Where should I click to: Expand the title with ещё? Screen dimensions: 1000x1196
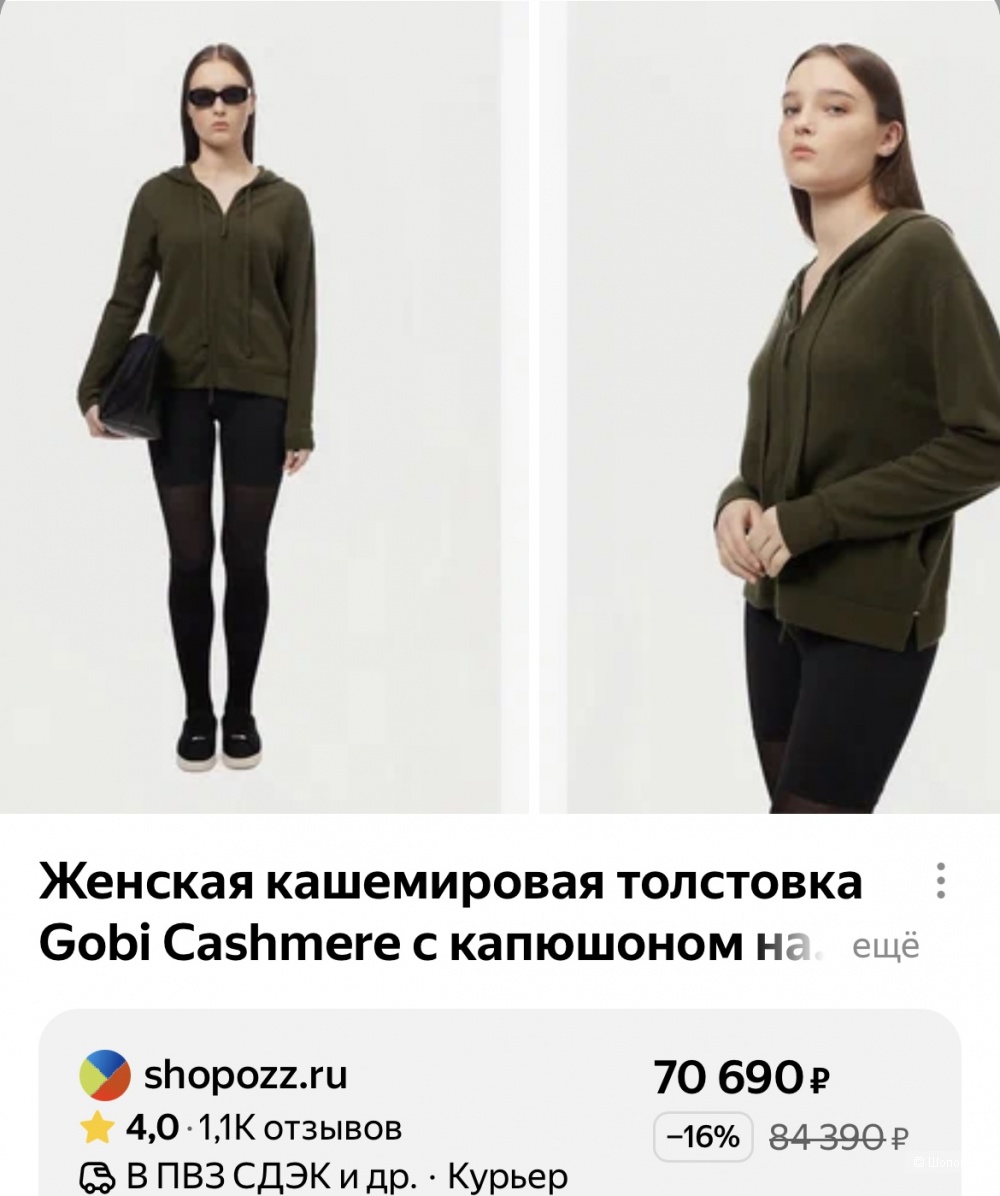(885, 945)
